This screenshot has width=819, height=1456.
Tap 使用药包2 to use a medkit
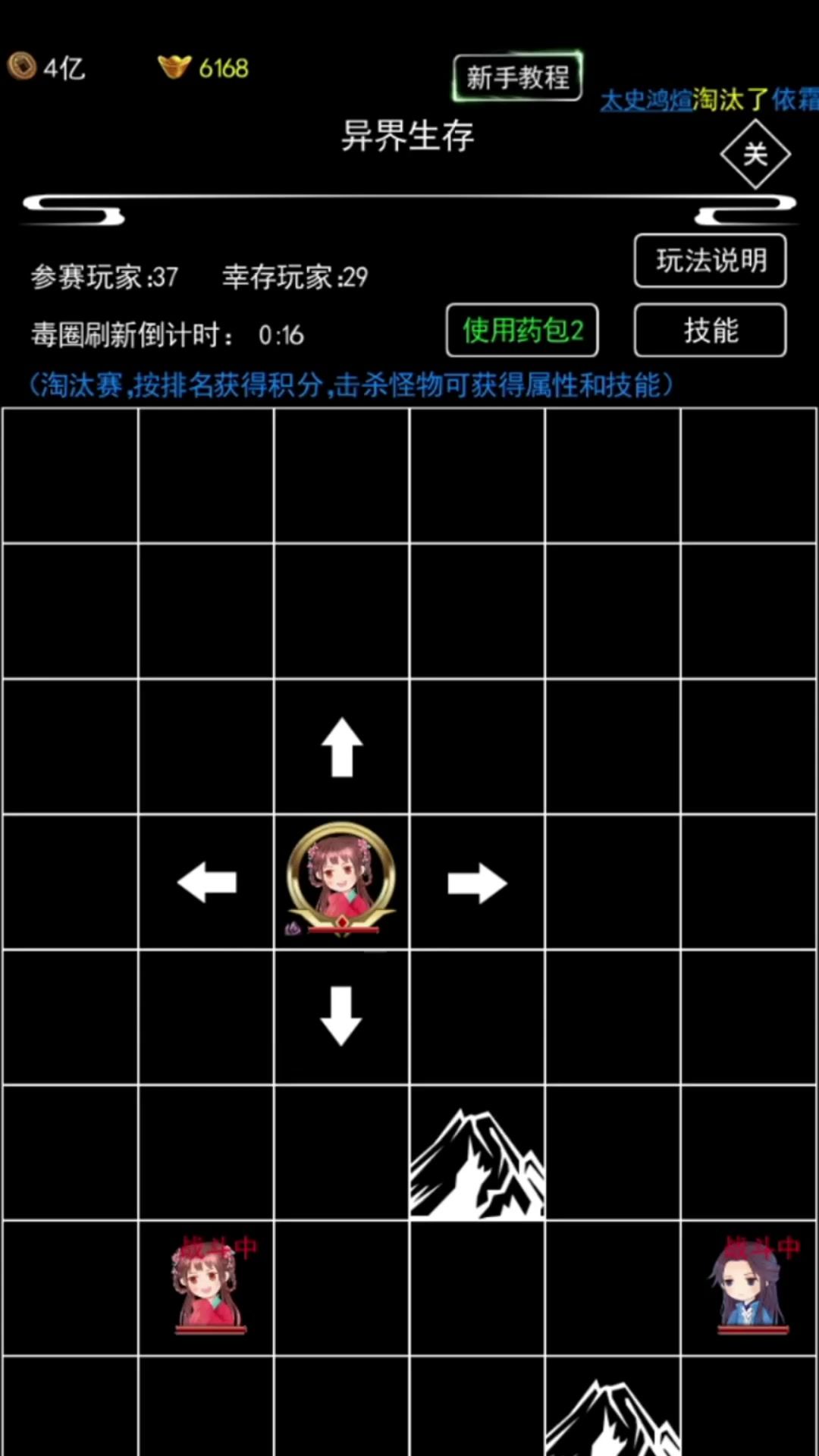[x=522, y=331]
